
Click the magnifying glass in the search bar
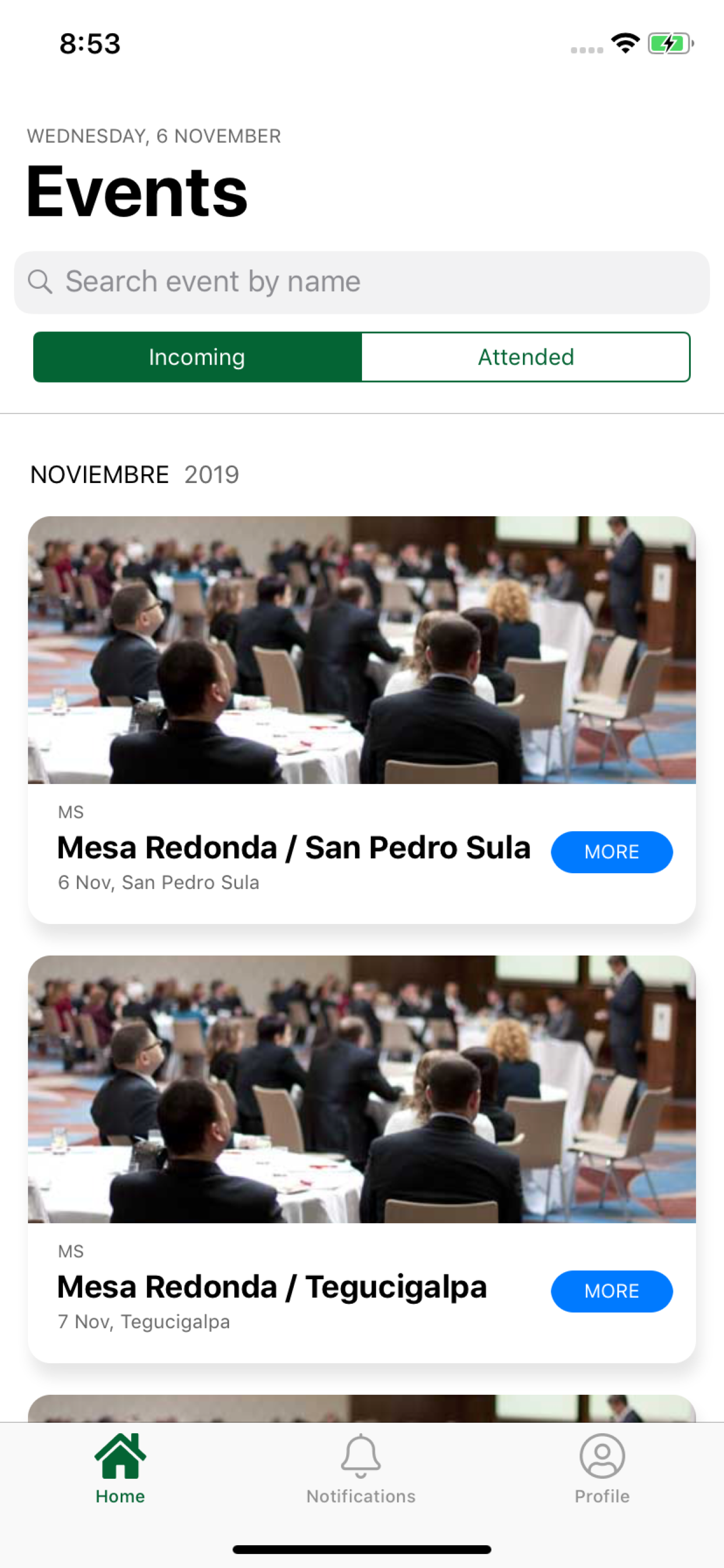click(41, 281)
